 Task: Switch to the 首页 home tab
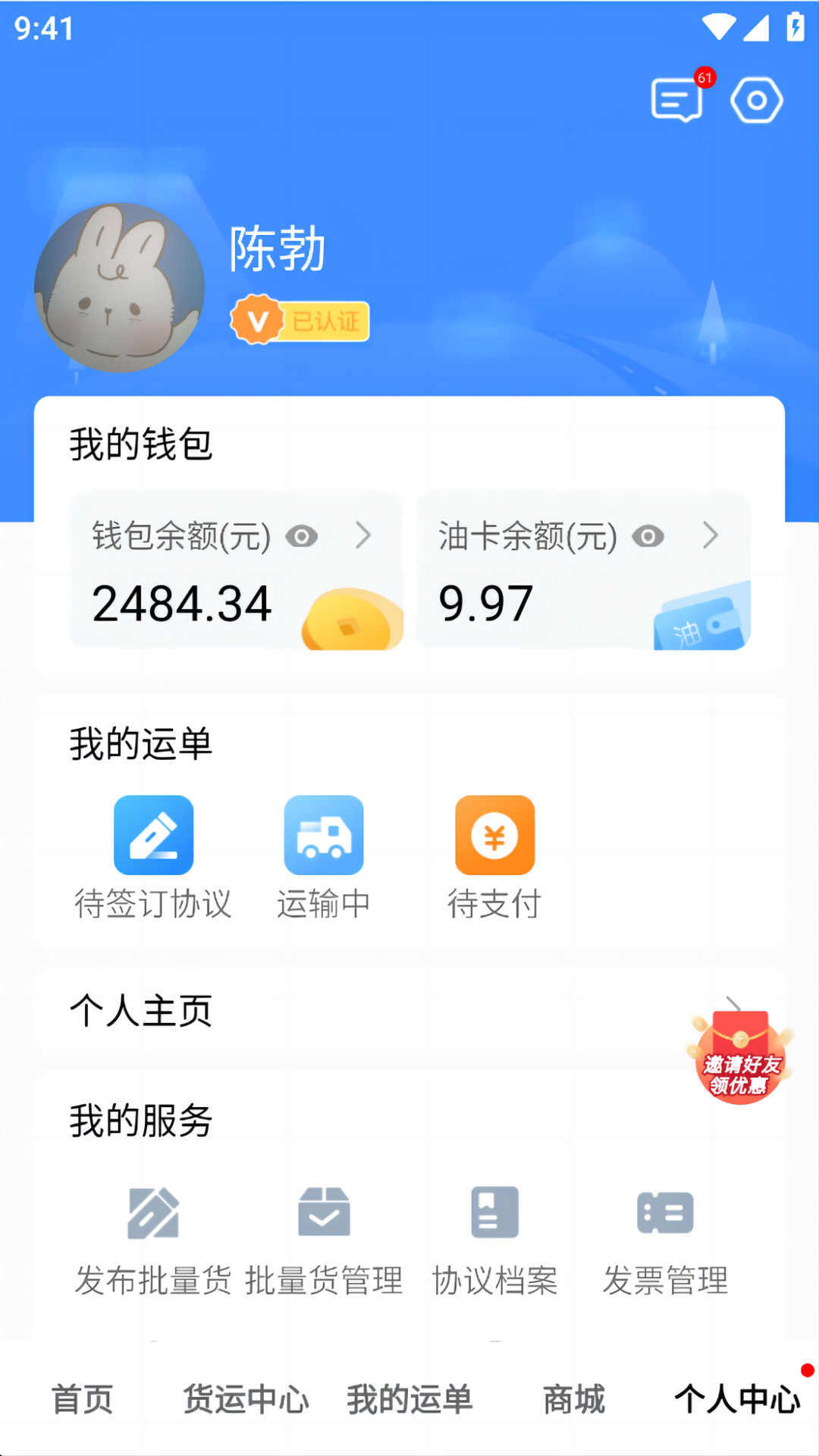(x=82, y=1401)
